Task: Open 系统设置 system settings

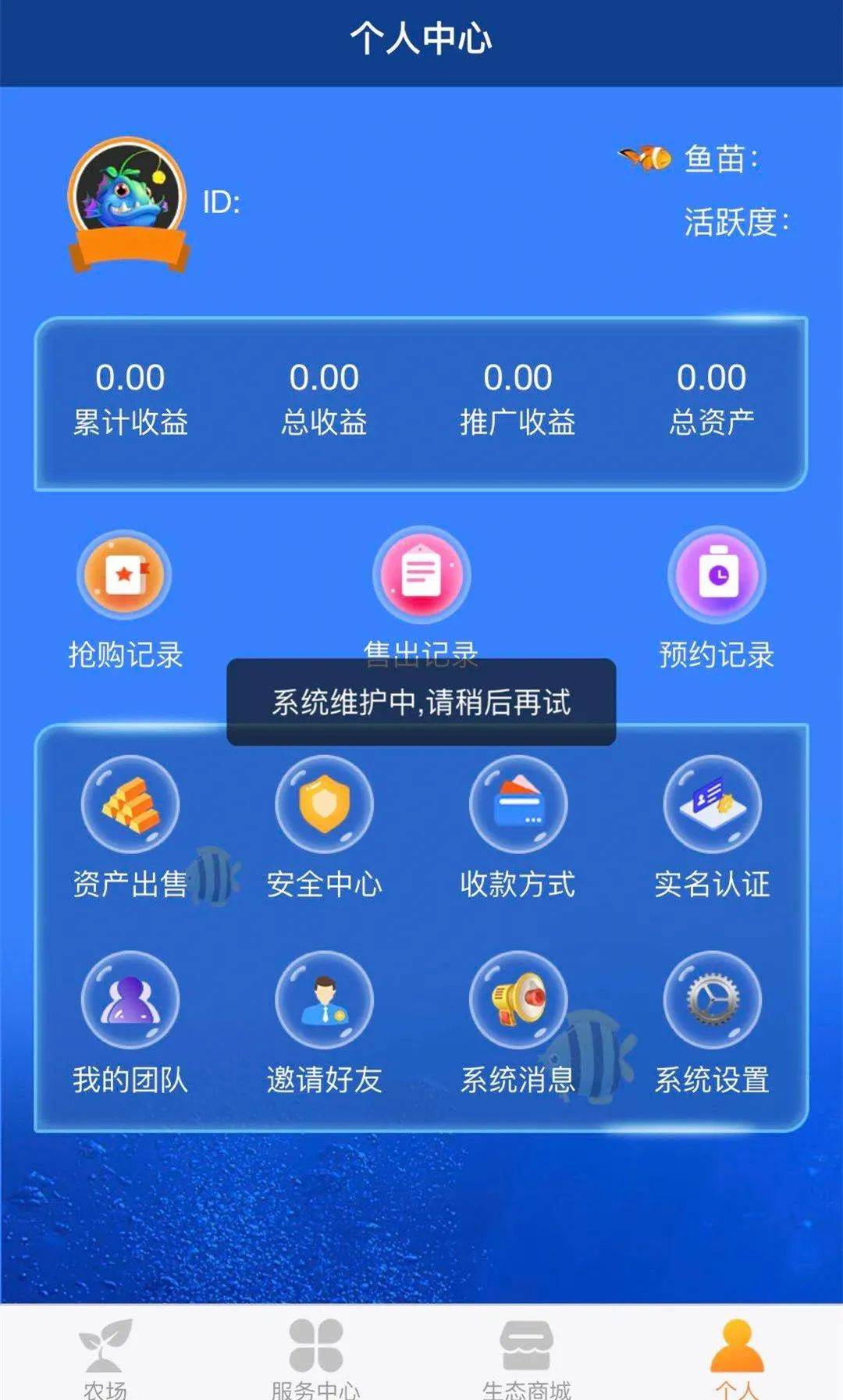Action: 712,1000
